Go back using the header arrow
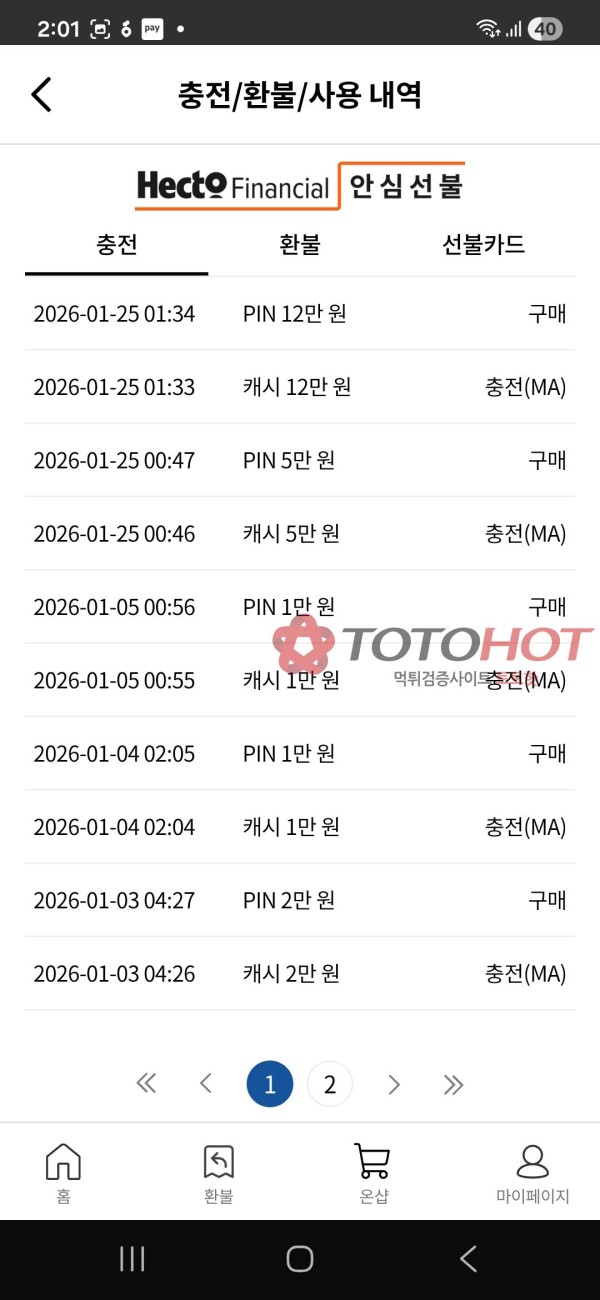Image resolution: width=600 pixels, height=1300 pixels. (x=41, y=95)
